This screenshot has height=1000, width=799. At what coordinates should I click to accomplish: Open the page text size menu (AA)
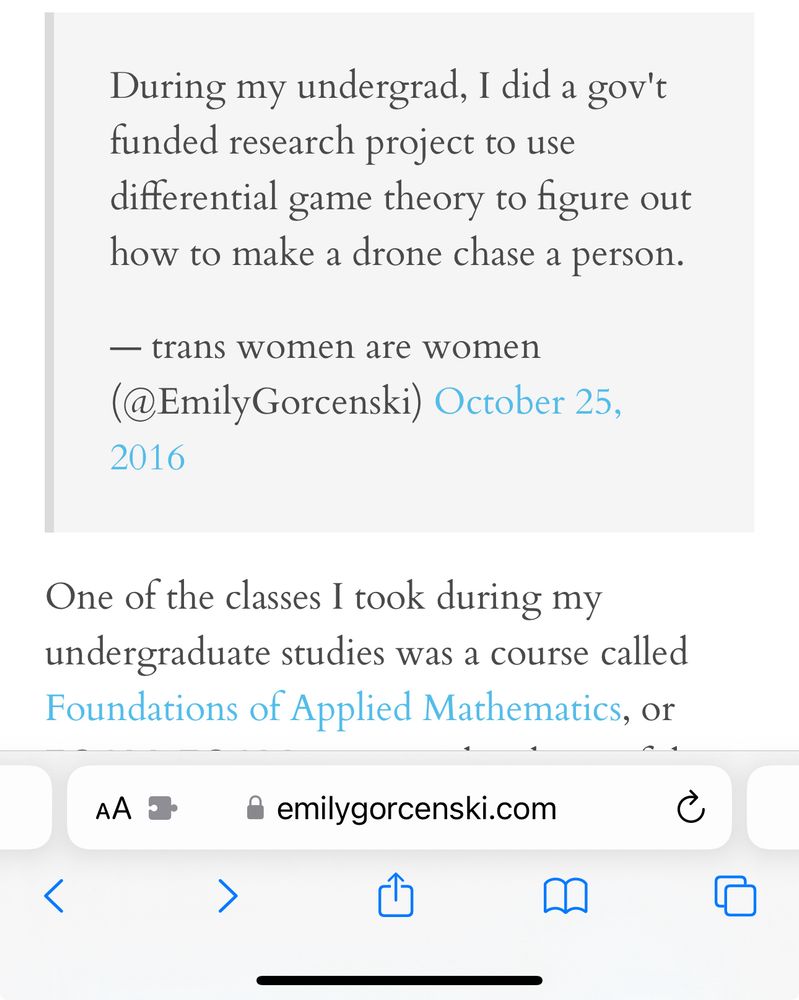point(113,808)
